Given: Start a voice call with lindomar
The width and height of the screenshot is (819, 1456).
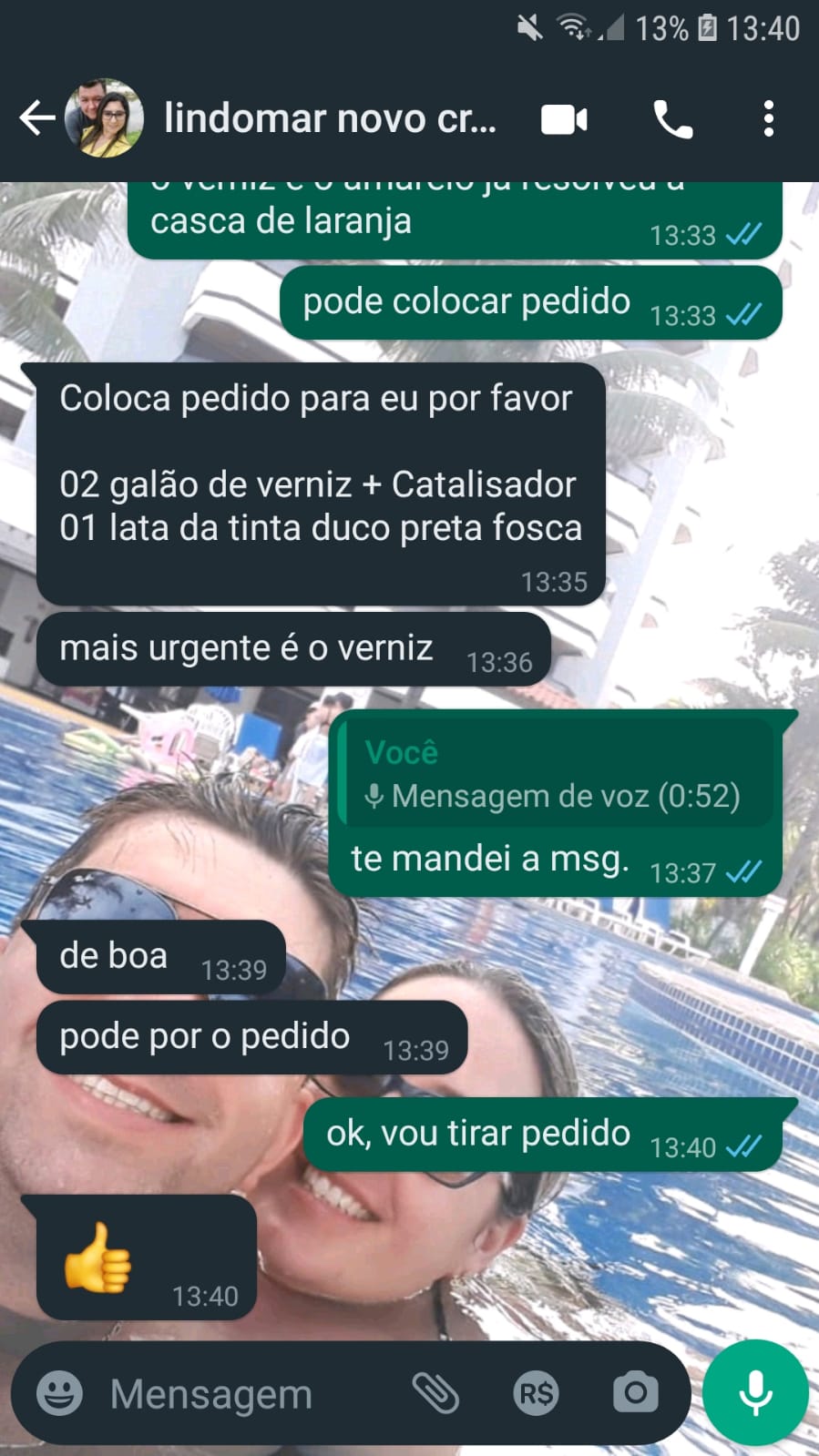Looking at the screenshot, I should pos(672,119).
